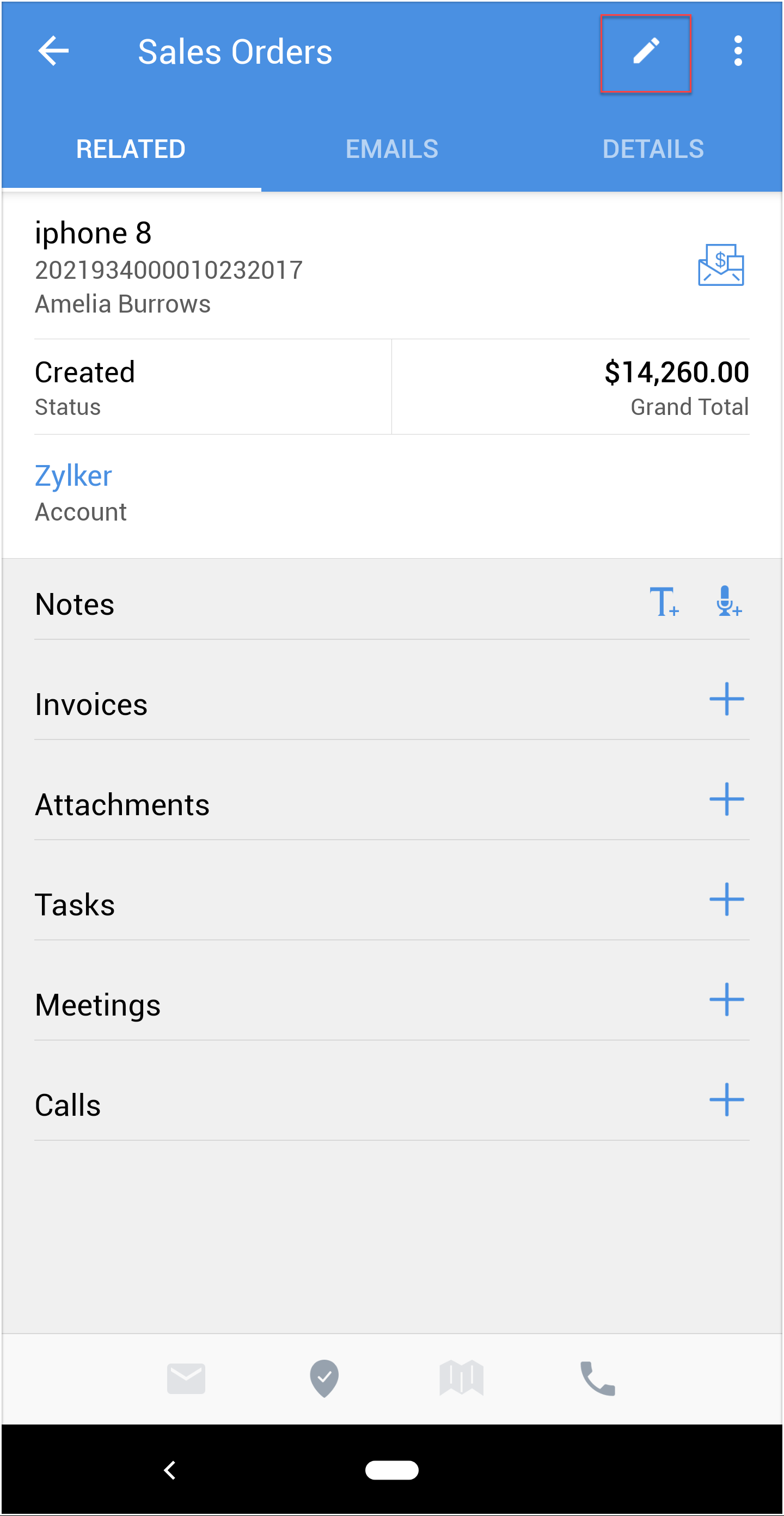Switch to the Details tab
Viewport: 784px width, 1516px height.
(653, 149)
